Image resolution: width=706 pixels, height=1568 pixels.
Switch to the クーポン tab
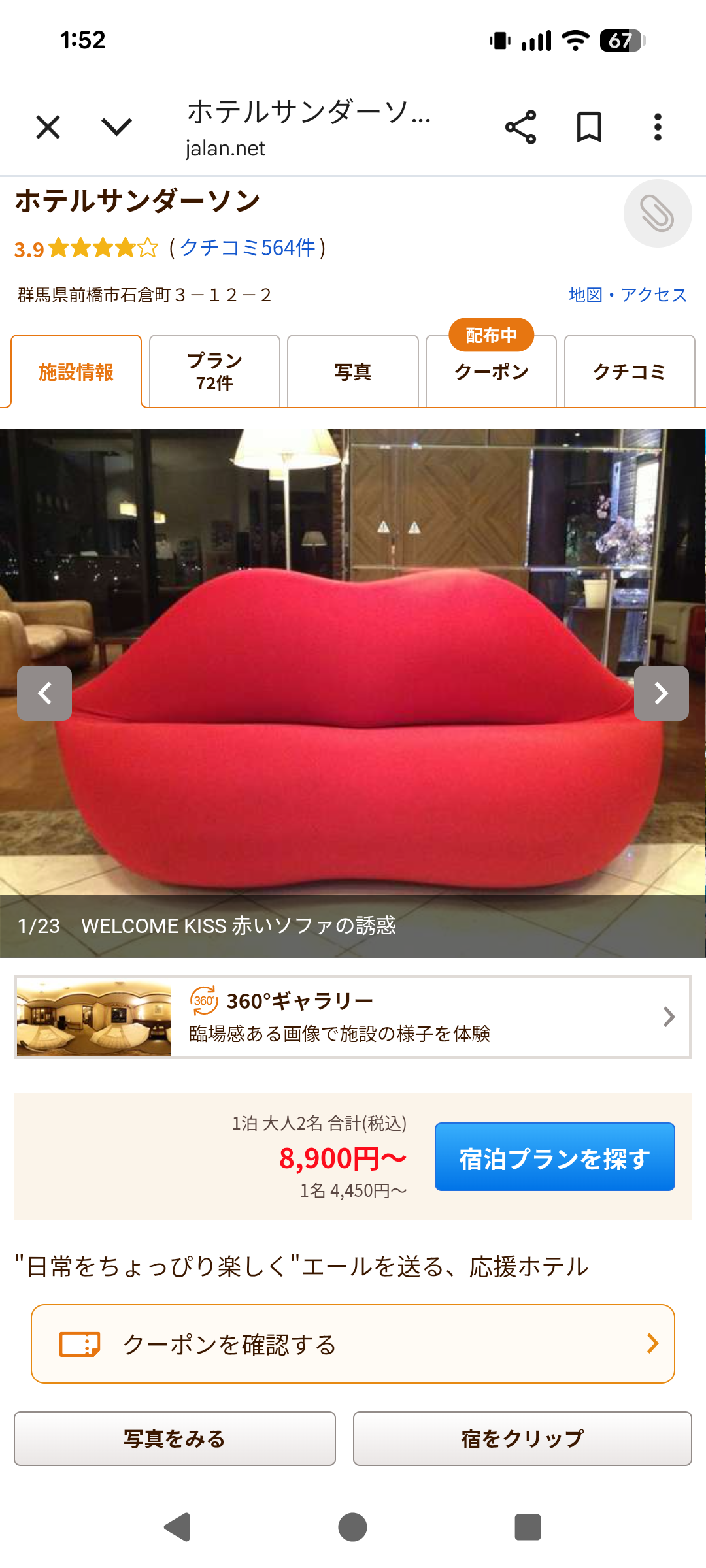tap(491, 372)
